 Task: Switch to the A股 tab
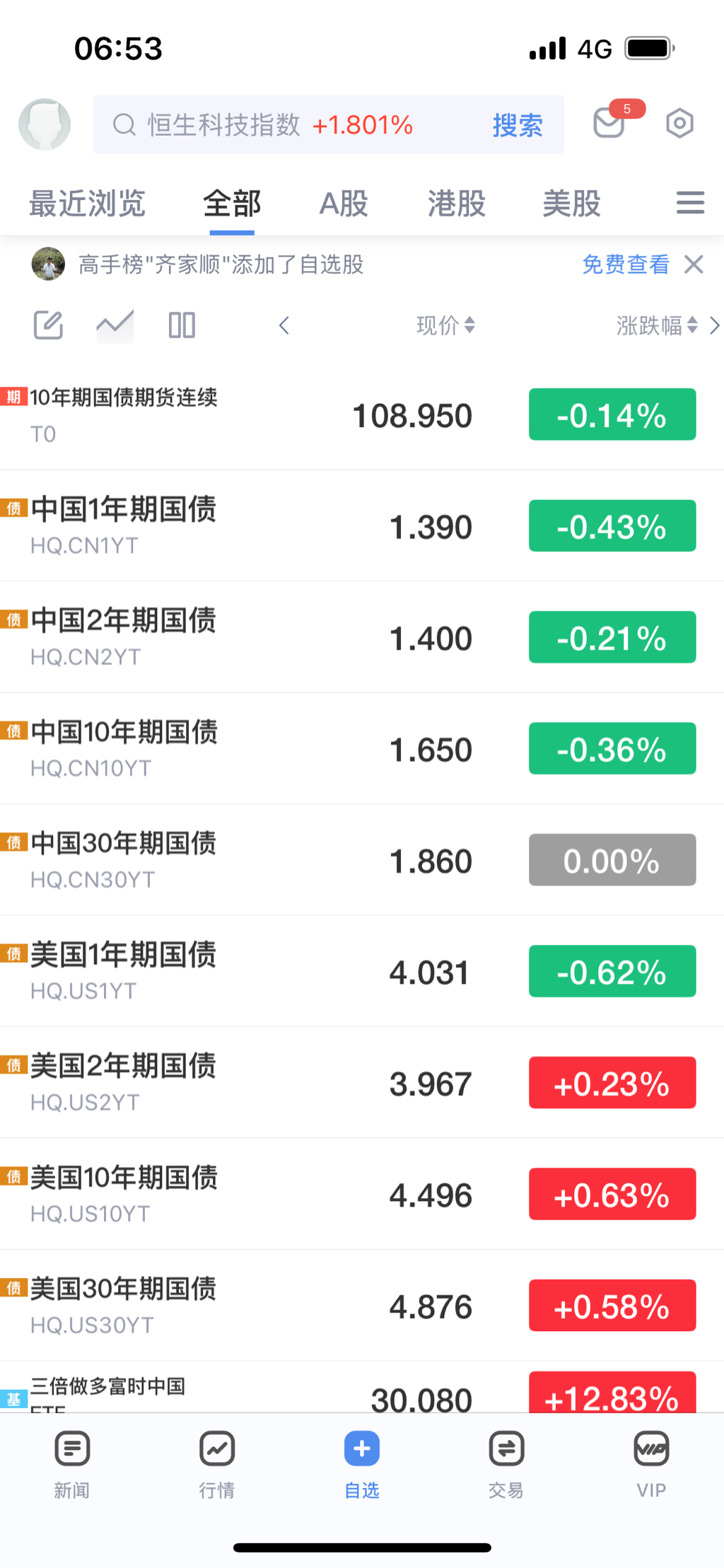click(344, 204)
